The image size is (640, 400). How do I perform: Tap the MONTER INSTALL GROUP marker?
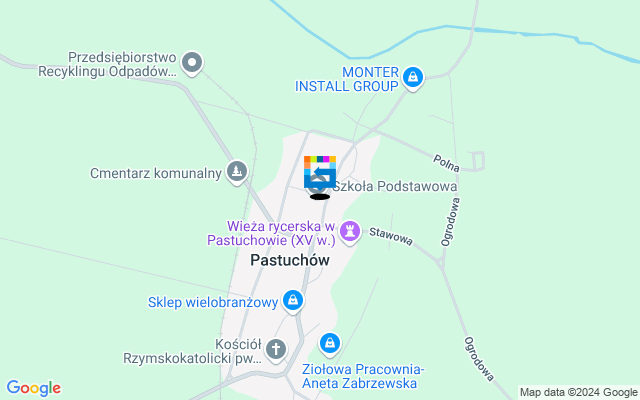coord(413,77)
